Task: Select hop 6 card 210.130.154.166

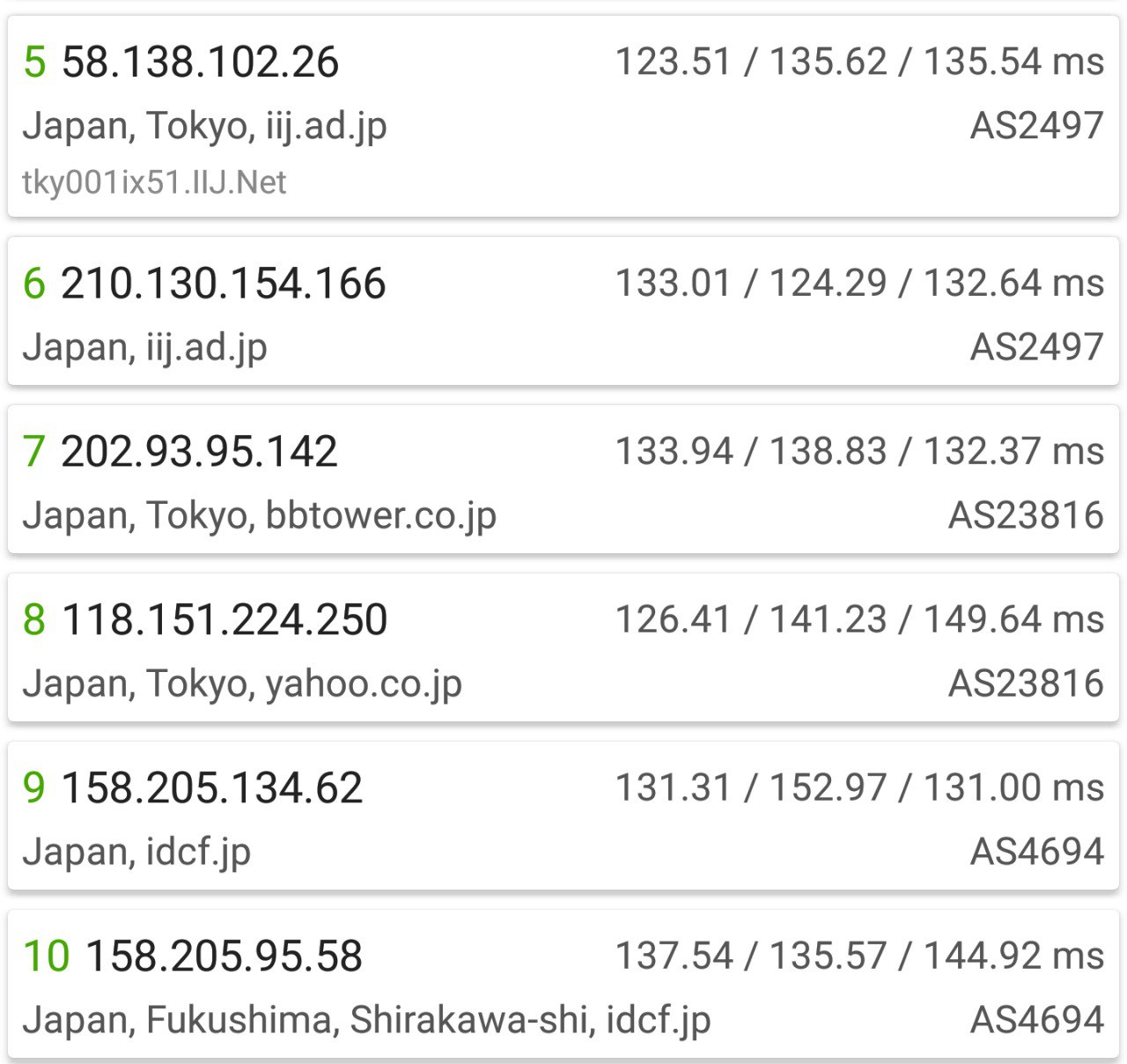Action: [563, 312]
